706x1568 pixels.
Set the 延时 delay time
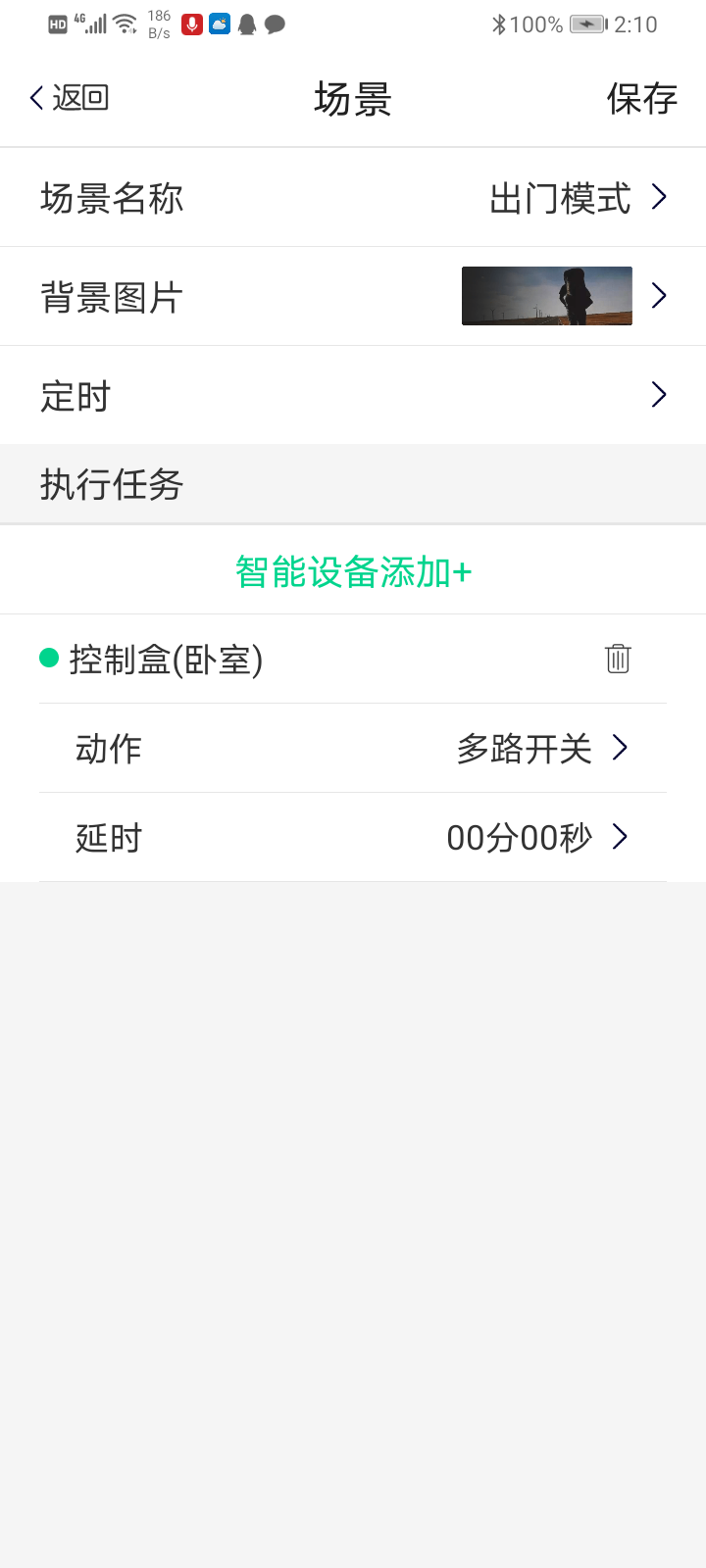353,838
